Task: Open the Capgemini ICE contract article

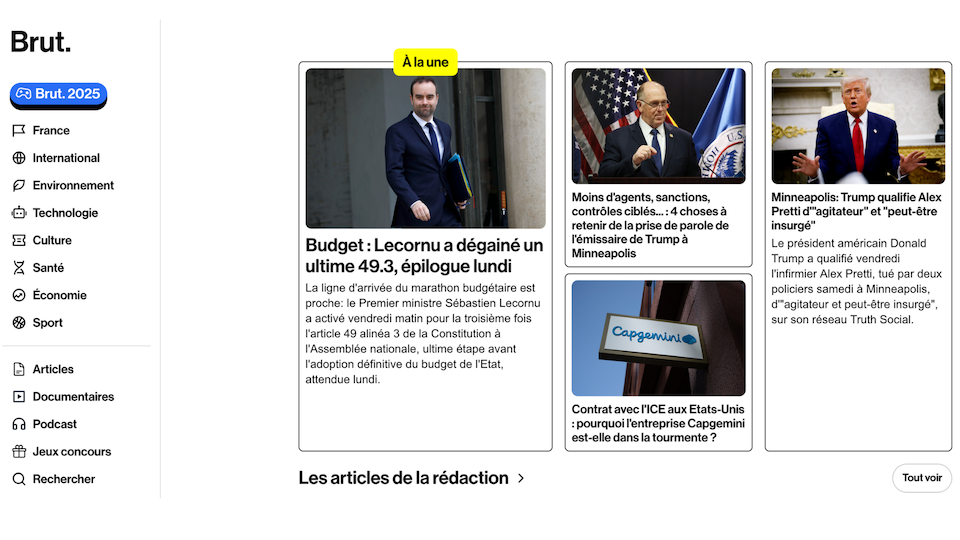Action: [658, 423]
